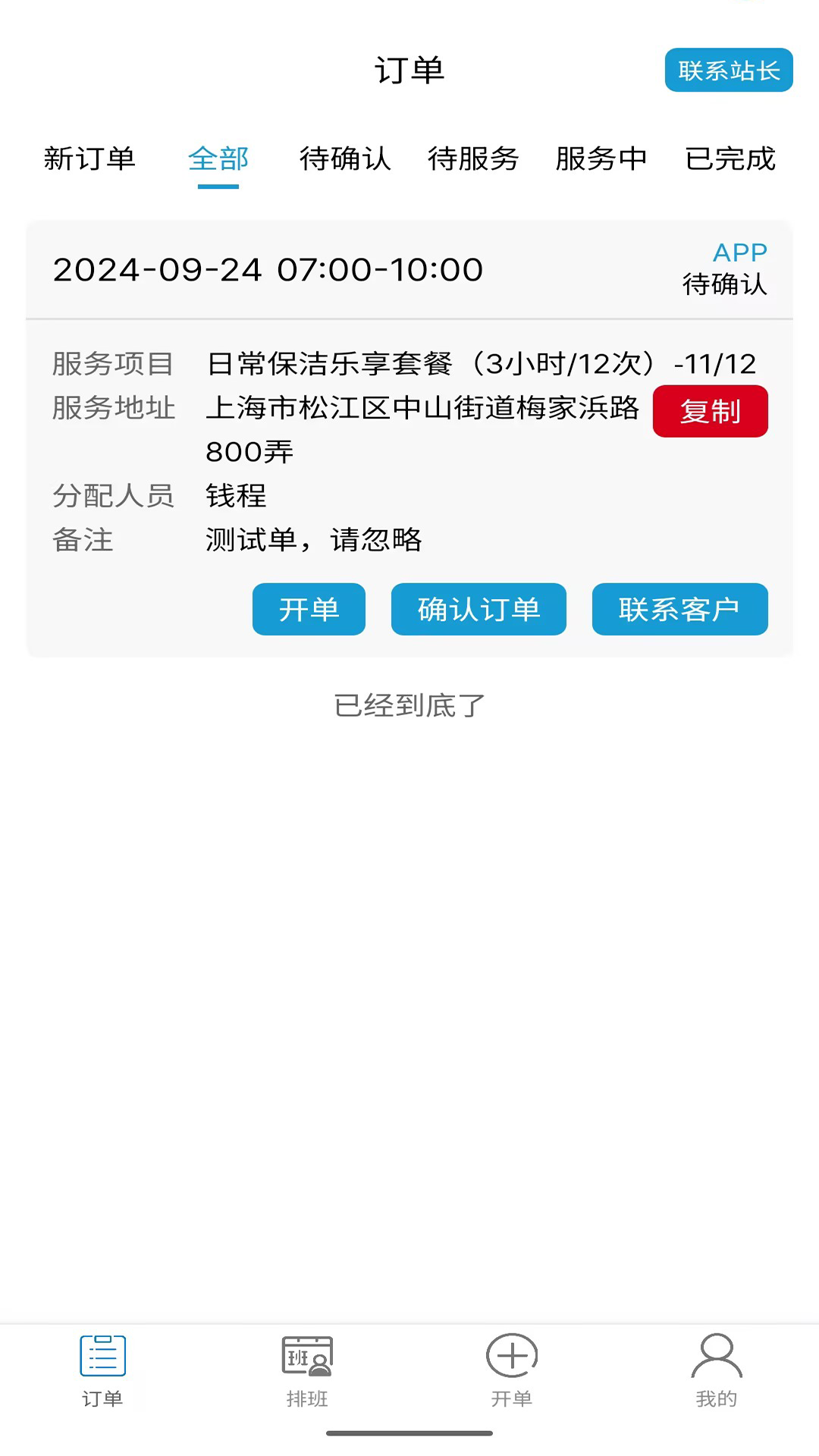Switch to the 服务中 tab
Screen dimensions: 819x1456
tap(602, 160)
